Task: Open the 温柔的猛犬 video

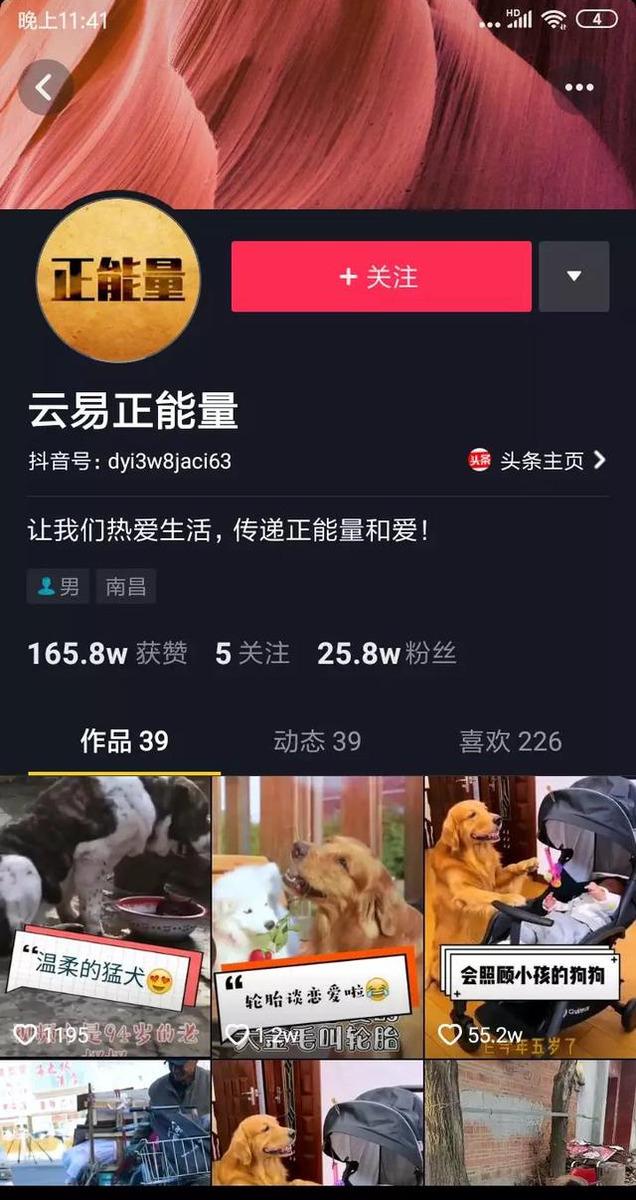Action: tap(105, 915)
